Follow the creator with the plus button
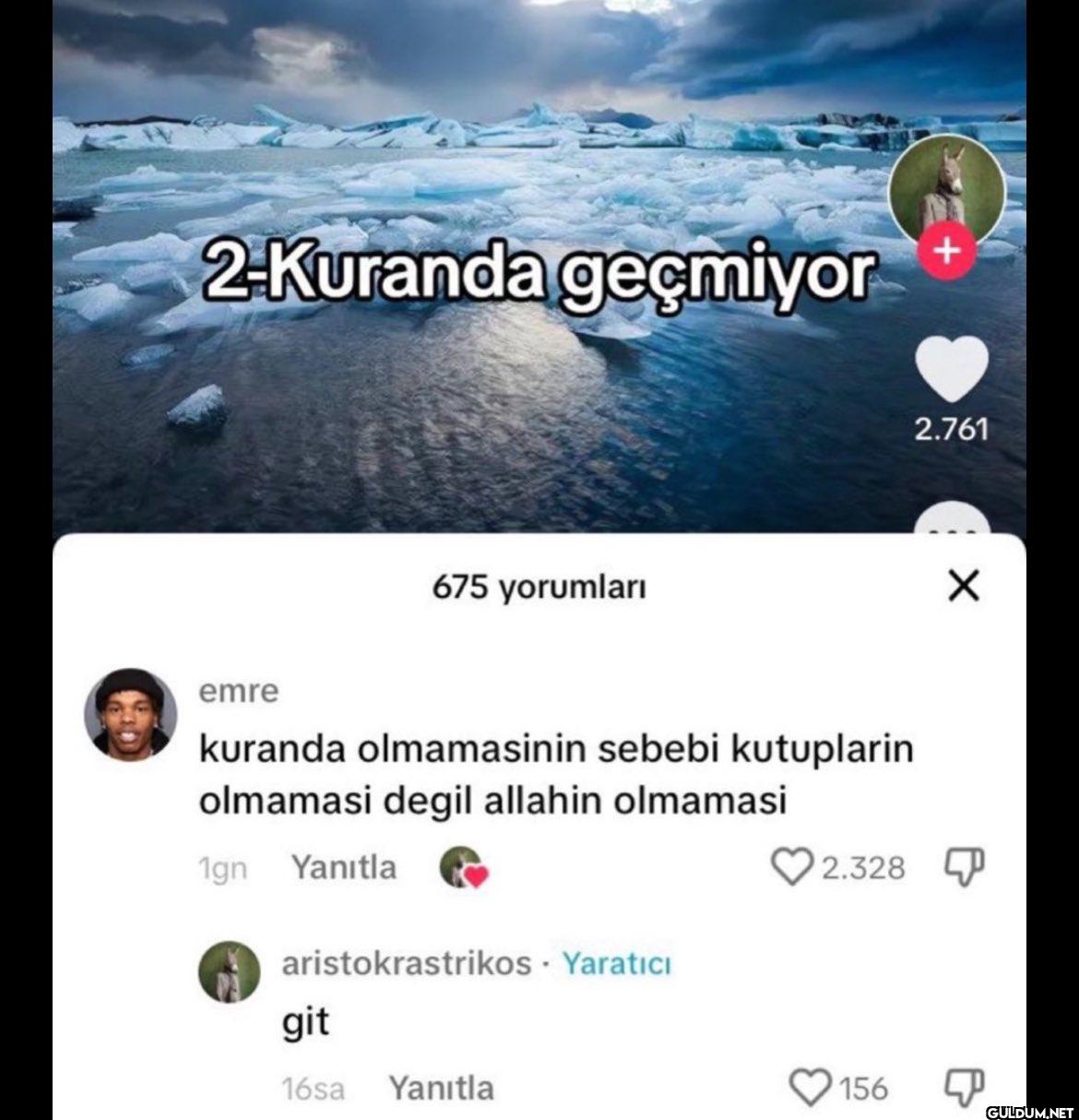1079x1120 pixels. (x=947, y=253)
